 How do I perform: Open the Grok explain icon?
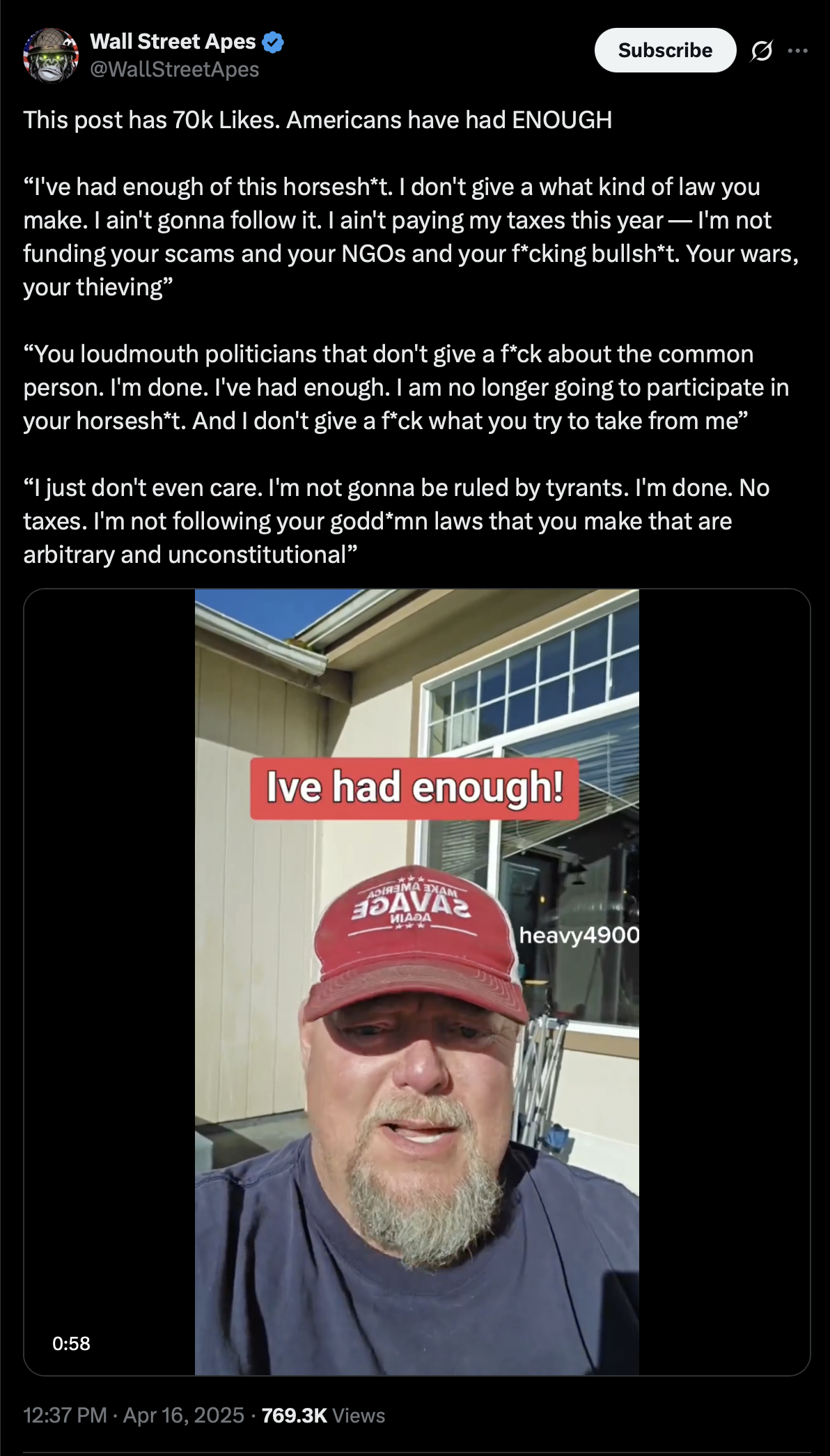[762, 50]
